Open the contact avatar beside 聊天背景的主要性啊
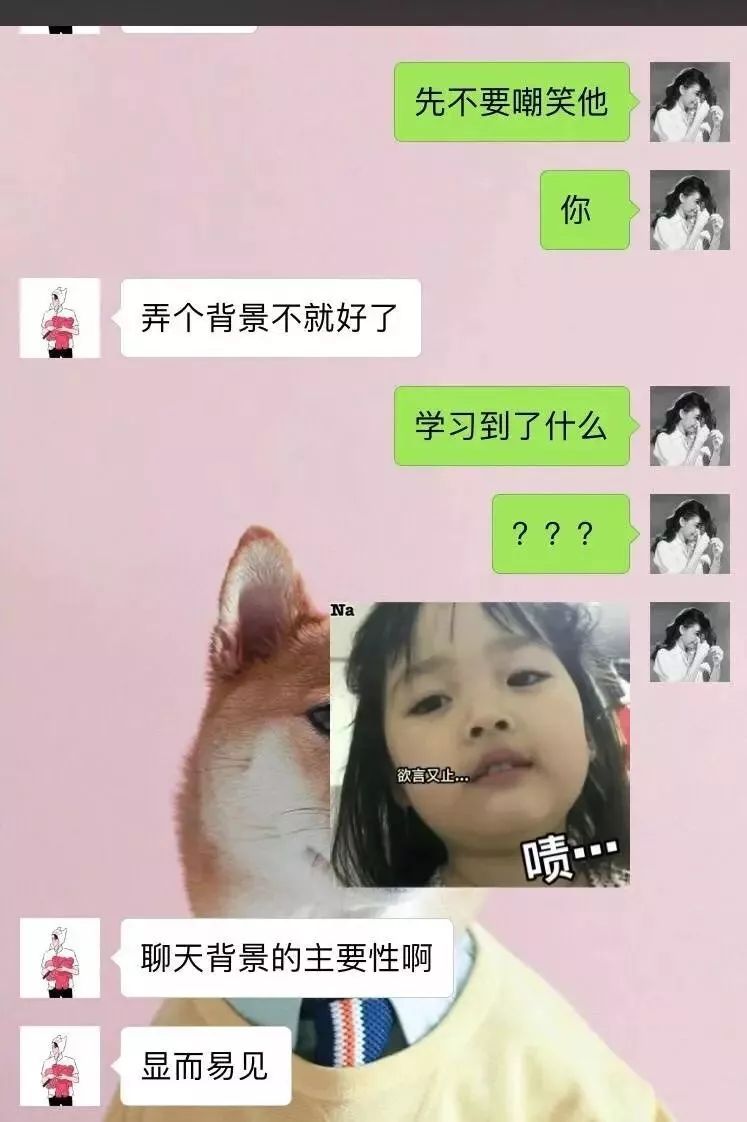Viewport: 747px width, 1122px height. (x=60, y=958)
